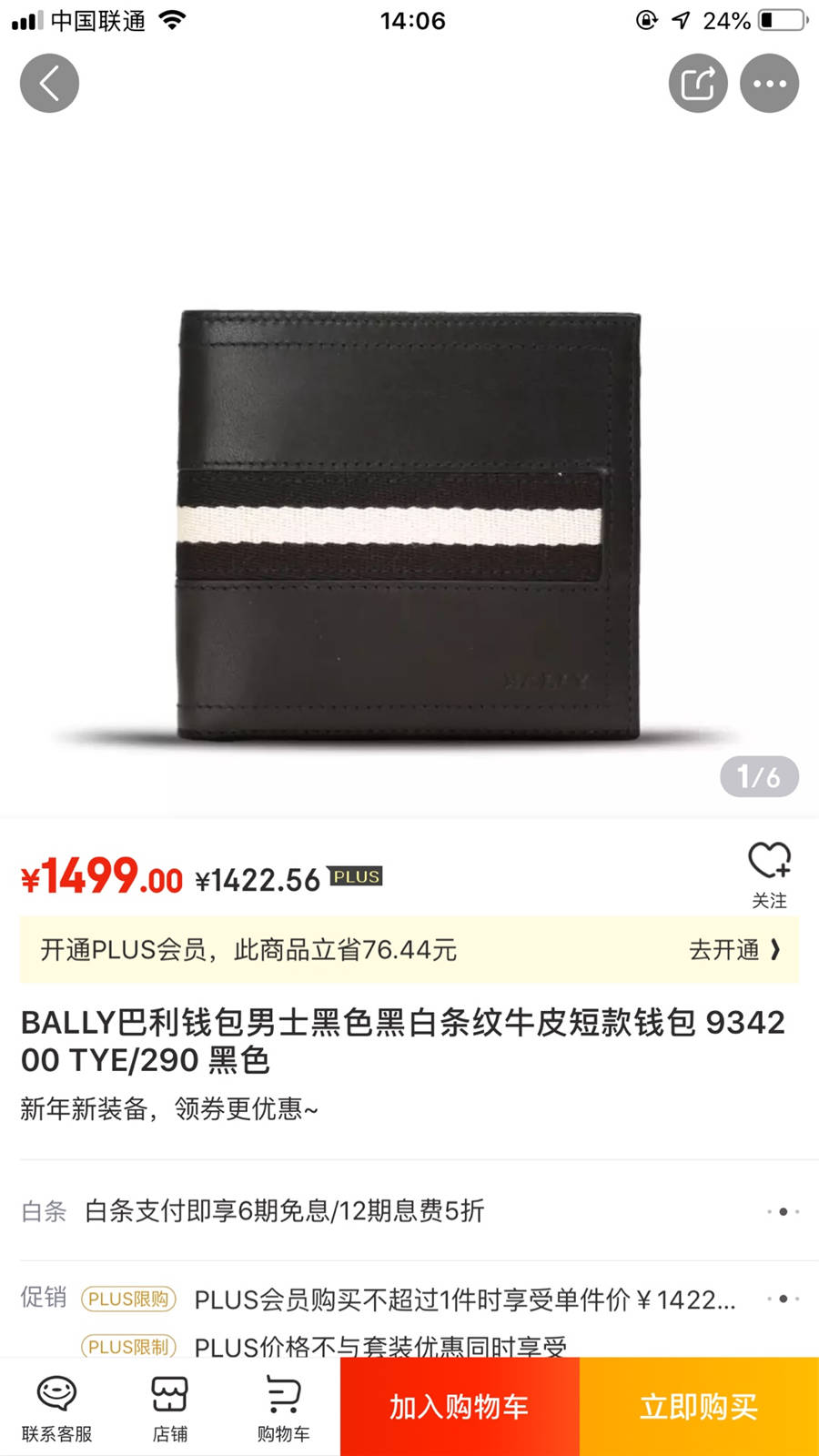
Task: Share this product
Action: pyautogui.click(x=698, y=84)
